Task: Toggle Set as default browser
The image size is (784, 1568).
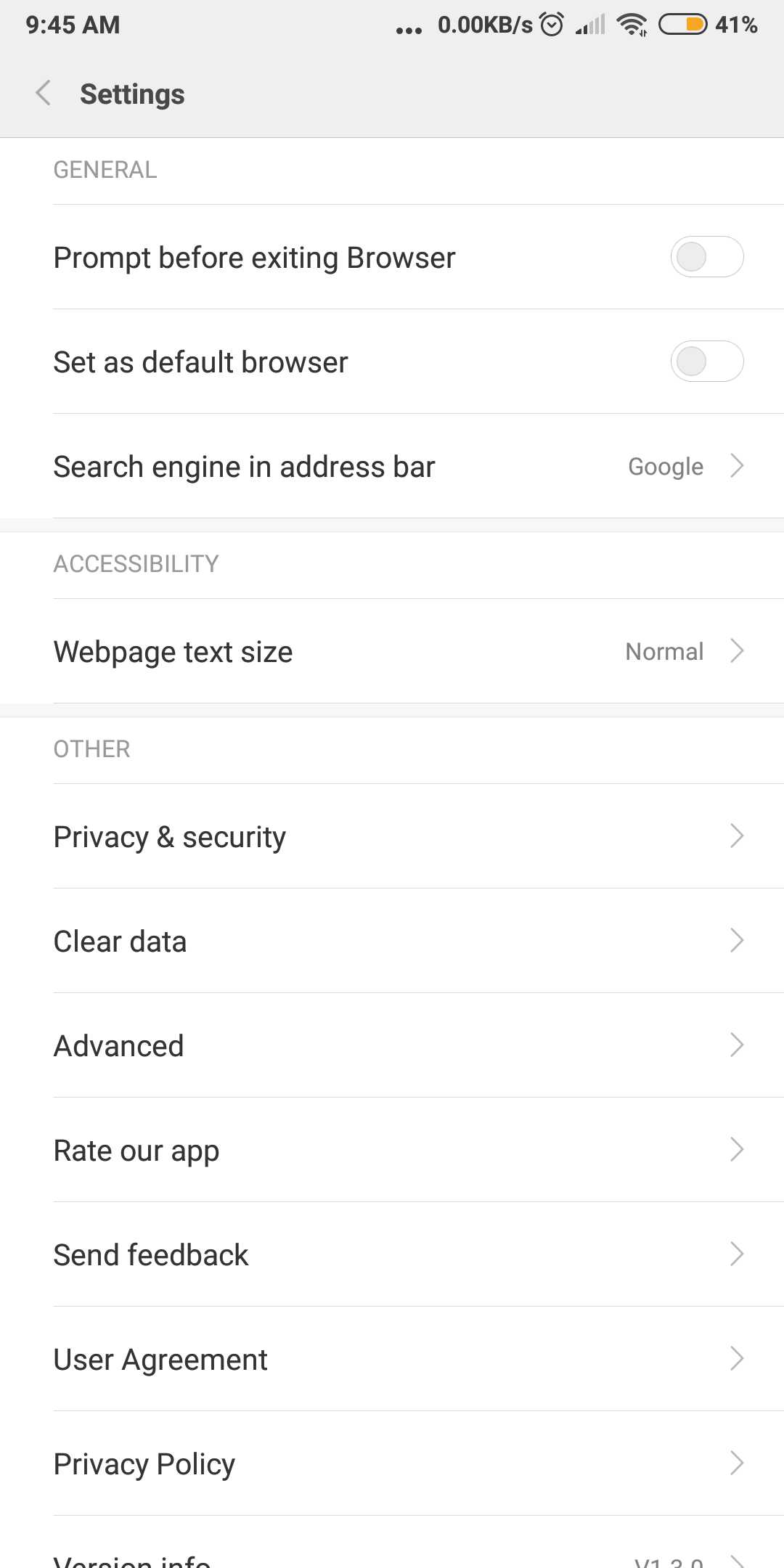Action: pos(706,362)
